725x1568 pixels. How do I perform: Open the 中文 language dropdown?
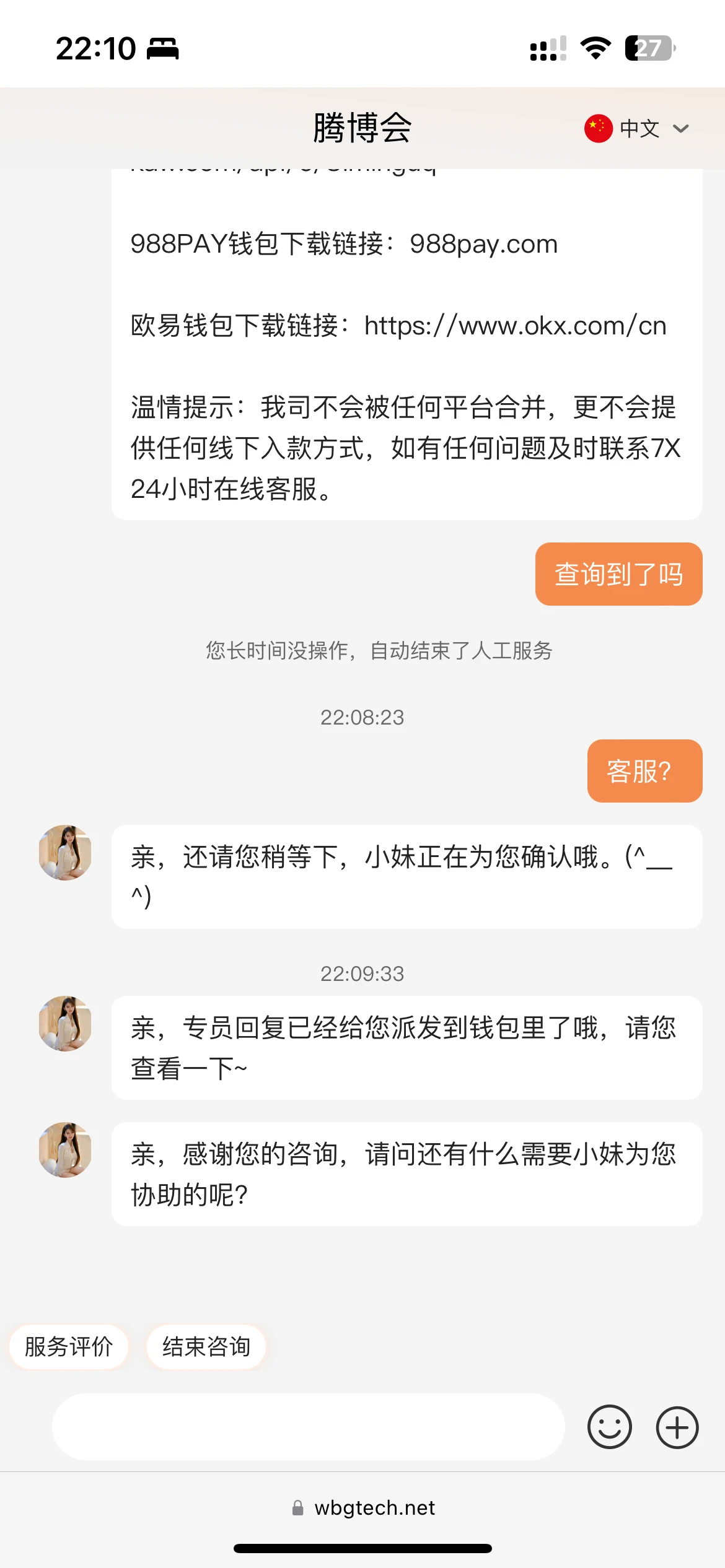pyautogui.click(x=637, y=129)
